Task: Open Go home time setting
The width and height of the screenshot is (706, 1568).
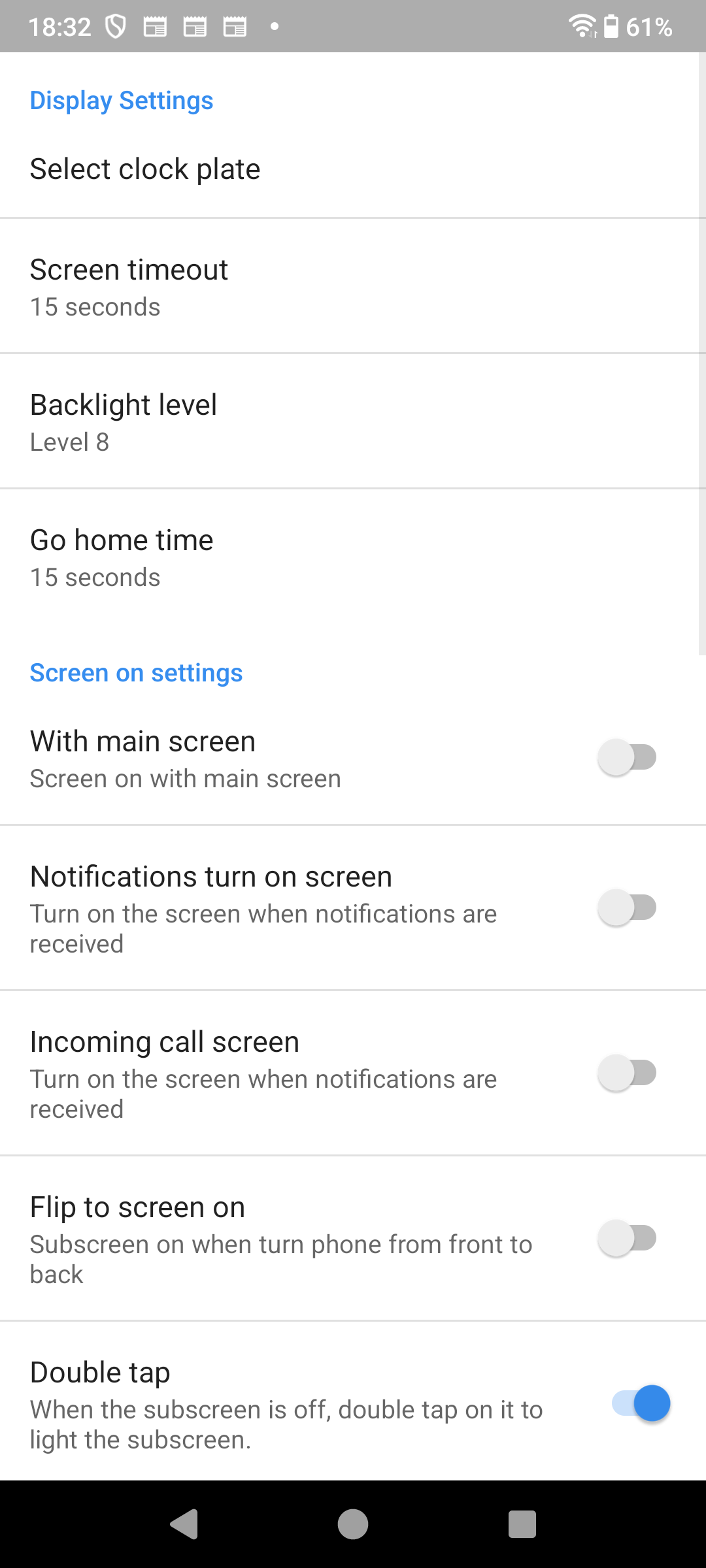Action: [x=353, y=557]
